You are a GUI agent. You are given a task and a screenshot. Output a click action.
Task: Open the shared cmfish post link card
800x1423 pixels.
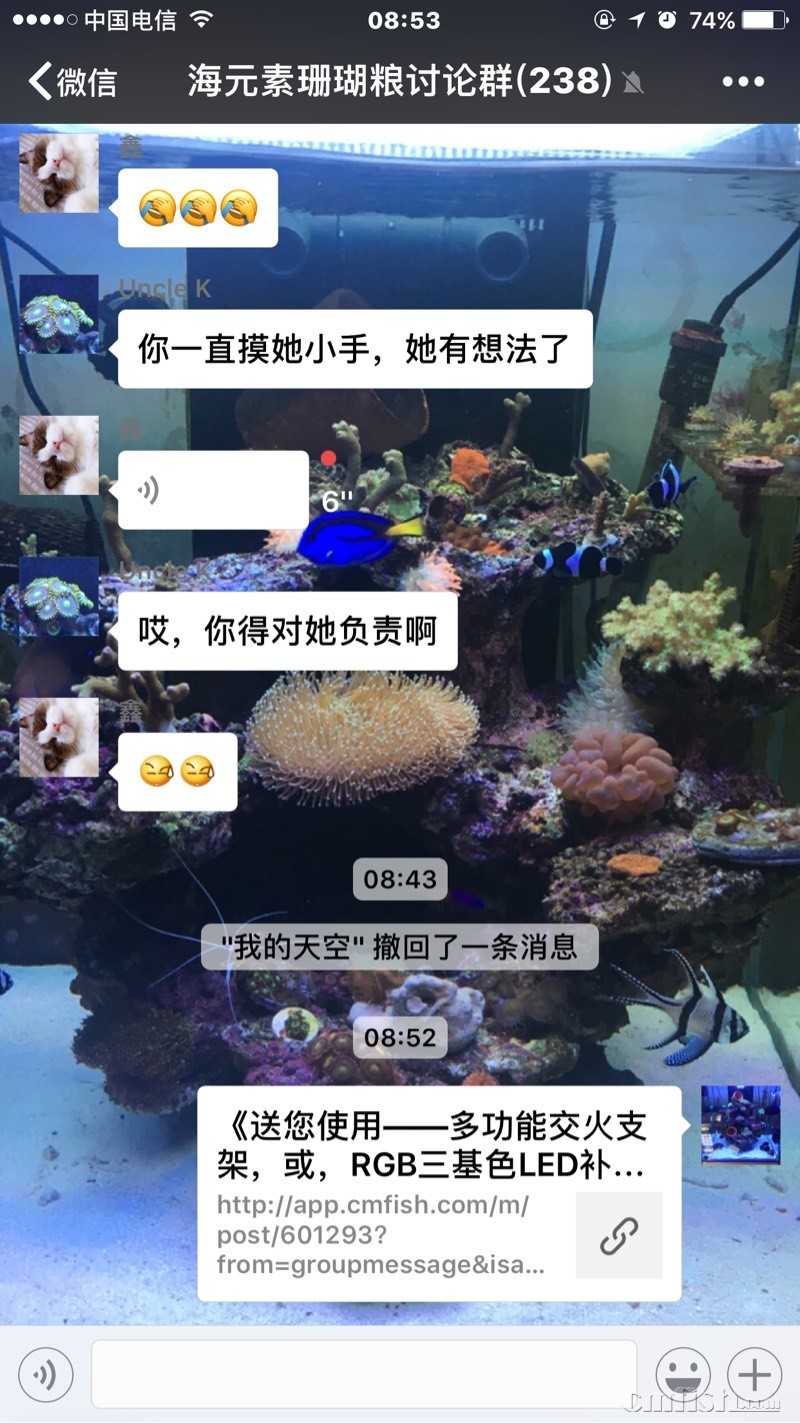pyautogui.click(x=439, y=1193)
